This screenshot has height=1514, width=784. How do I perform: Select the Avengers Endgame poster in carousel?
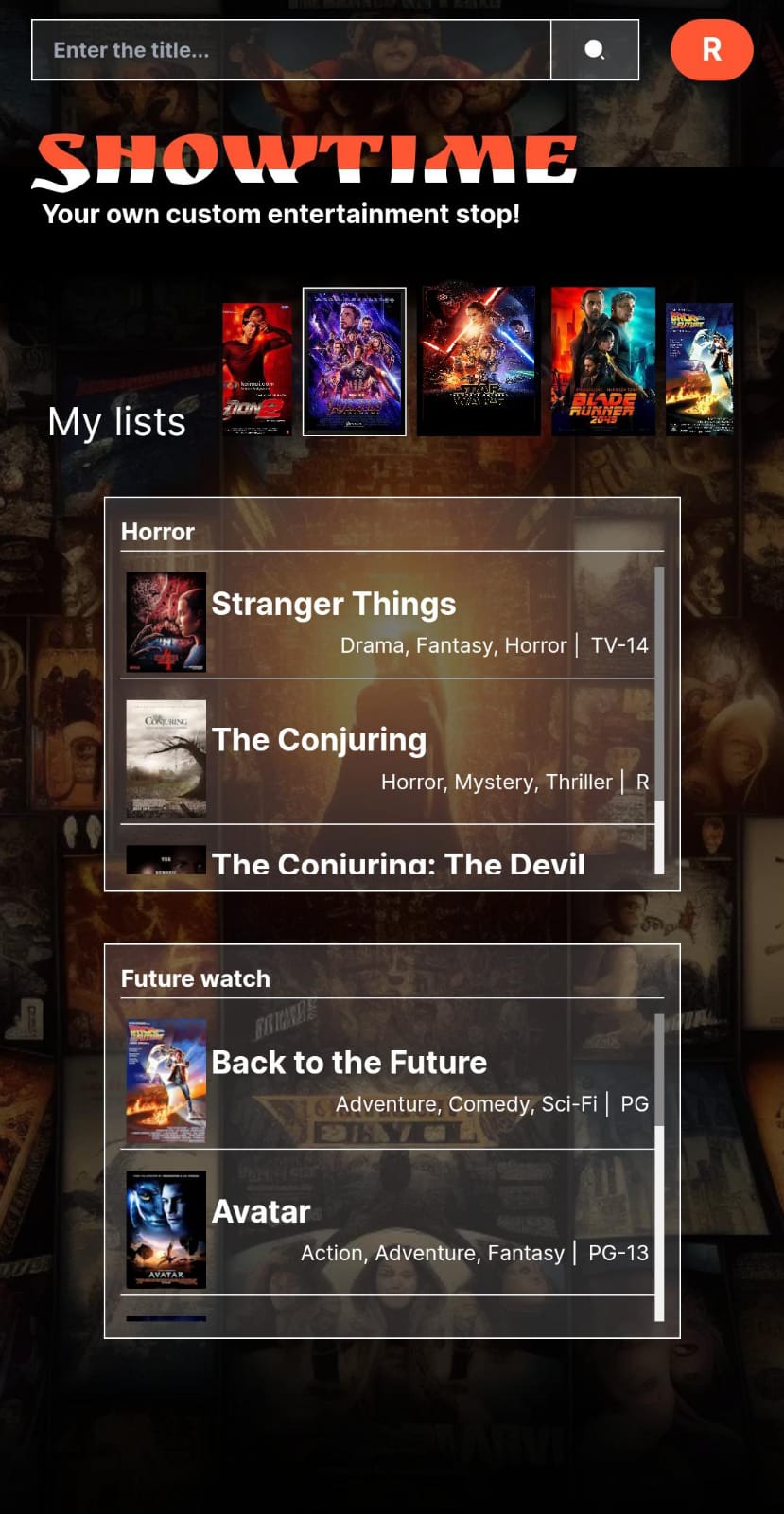click(355, 361)
